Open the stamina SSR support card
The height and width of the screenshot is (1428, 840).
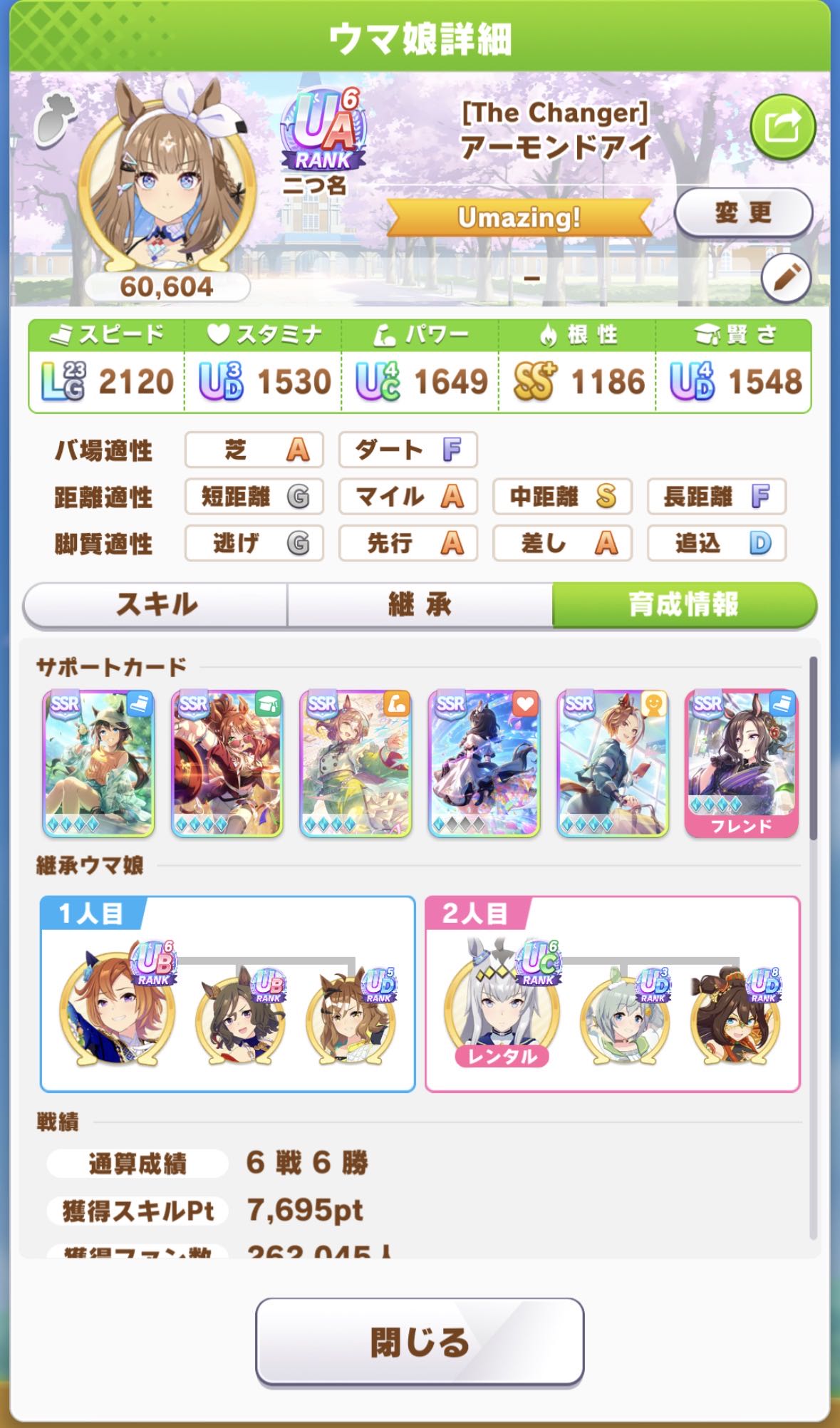(x=484, y=762)
